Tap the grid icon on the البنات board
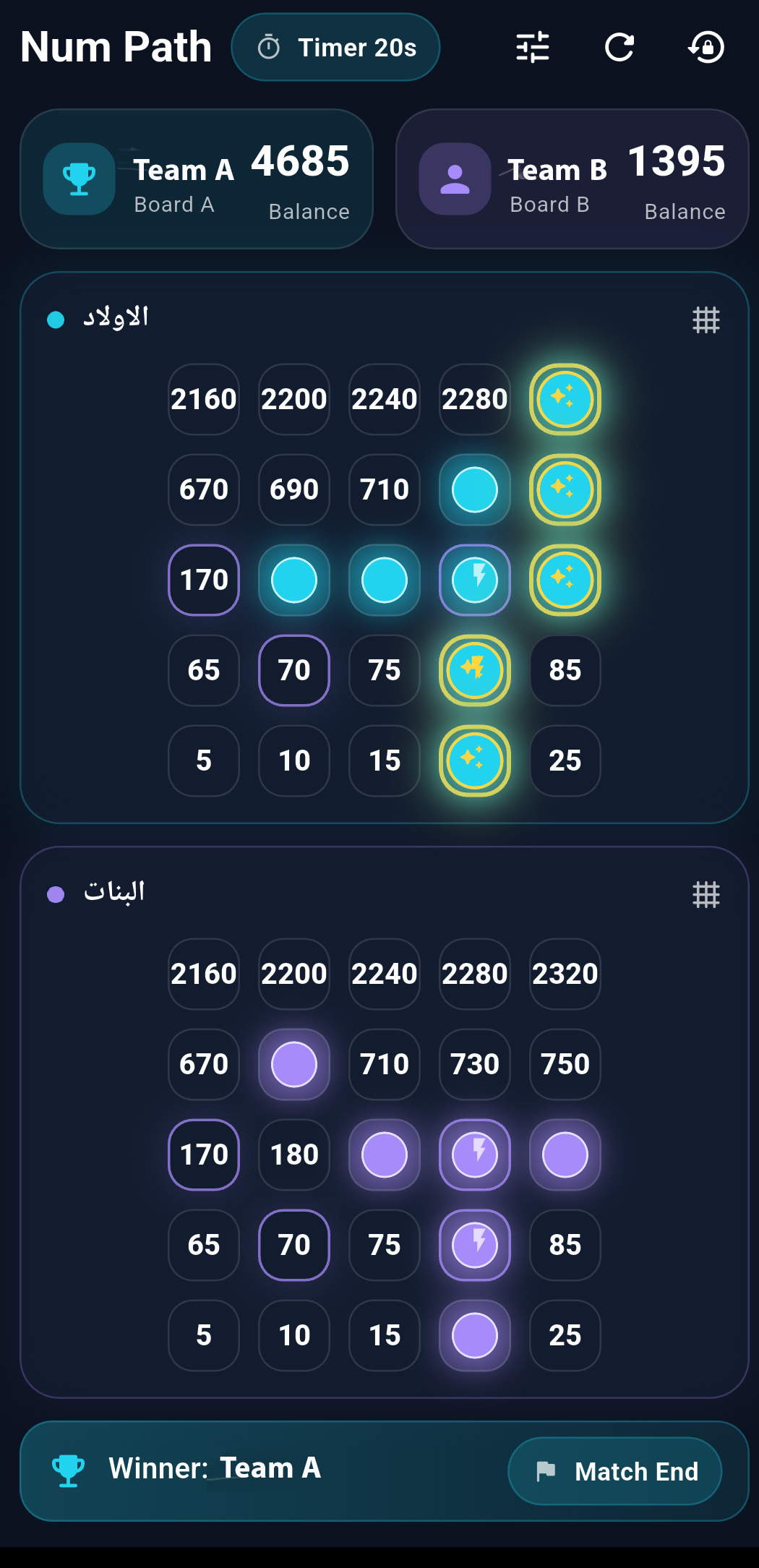This screenshot has height=1568, width=759. [x=706, y=894]
